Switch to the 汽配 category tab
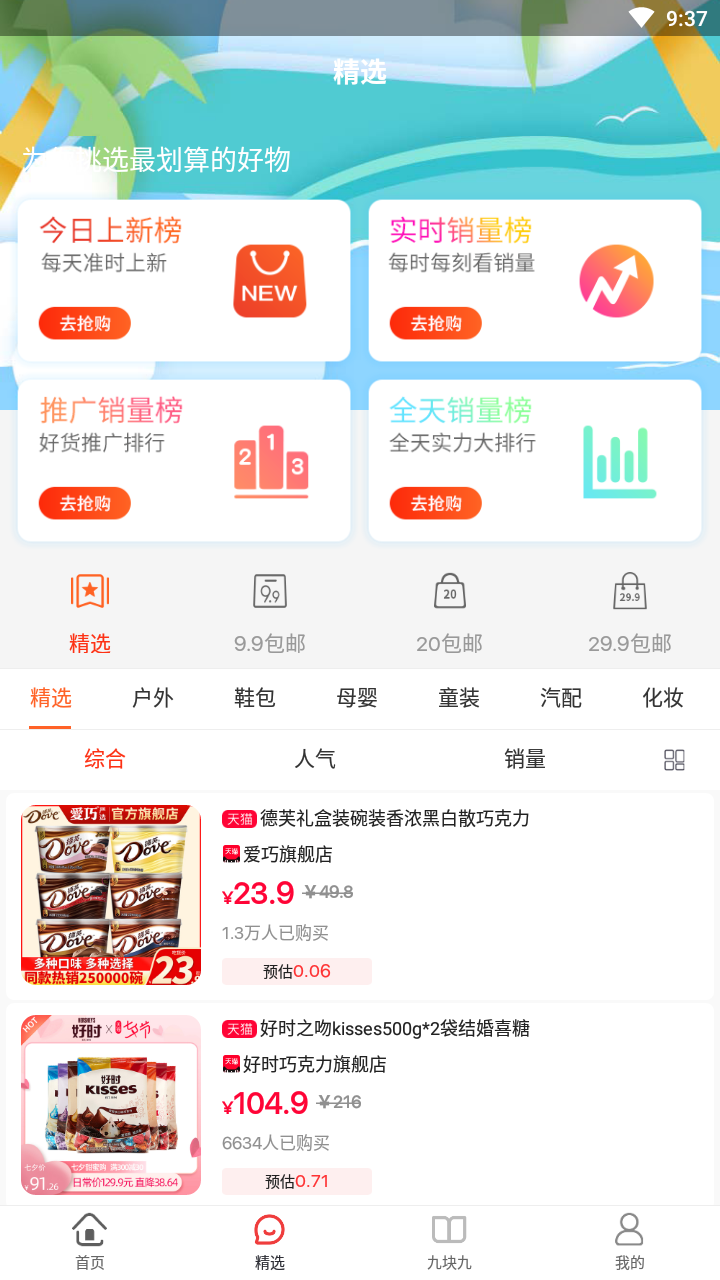 click(561, 698)
